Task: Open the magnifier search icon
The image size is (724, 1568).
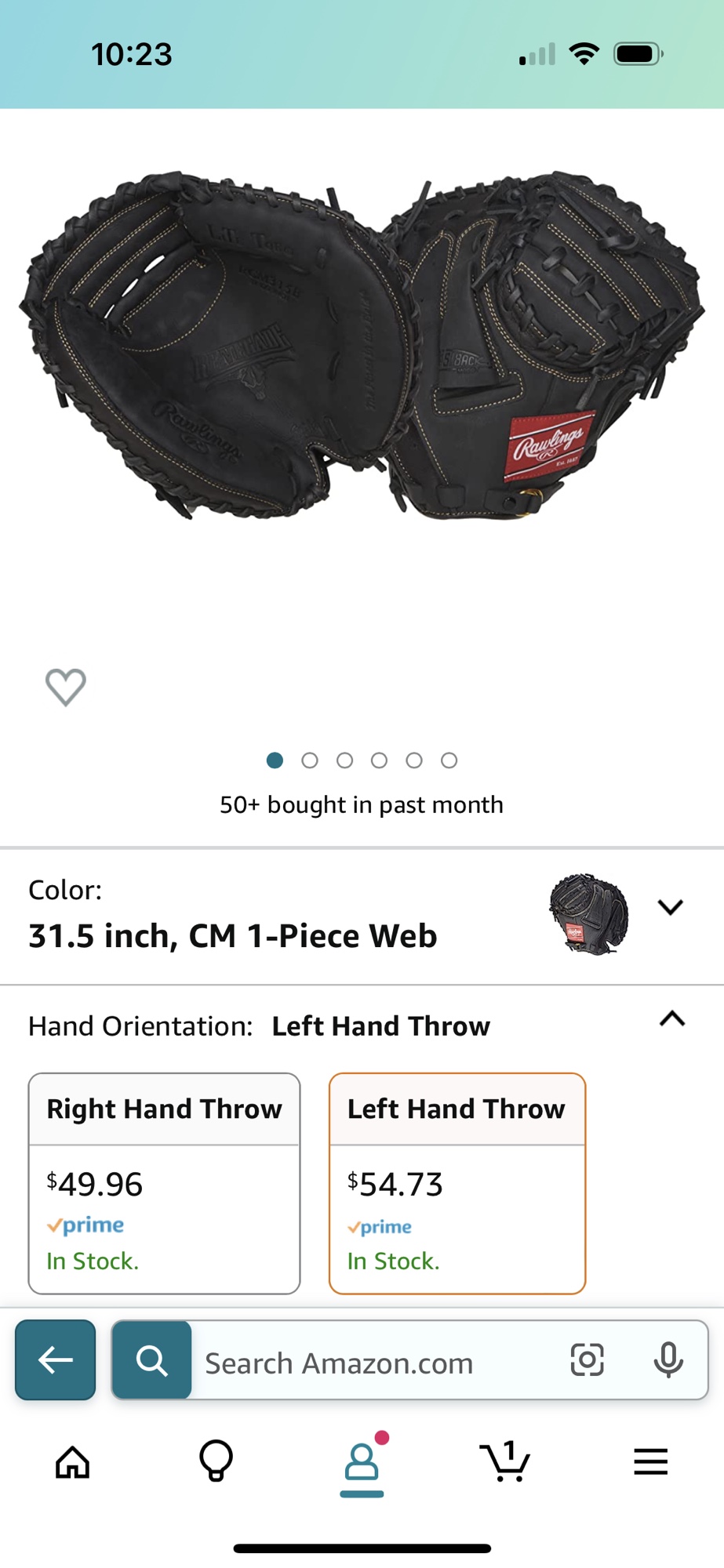Action: [151, 1360]
